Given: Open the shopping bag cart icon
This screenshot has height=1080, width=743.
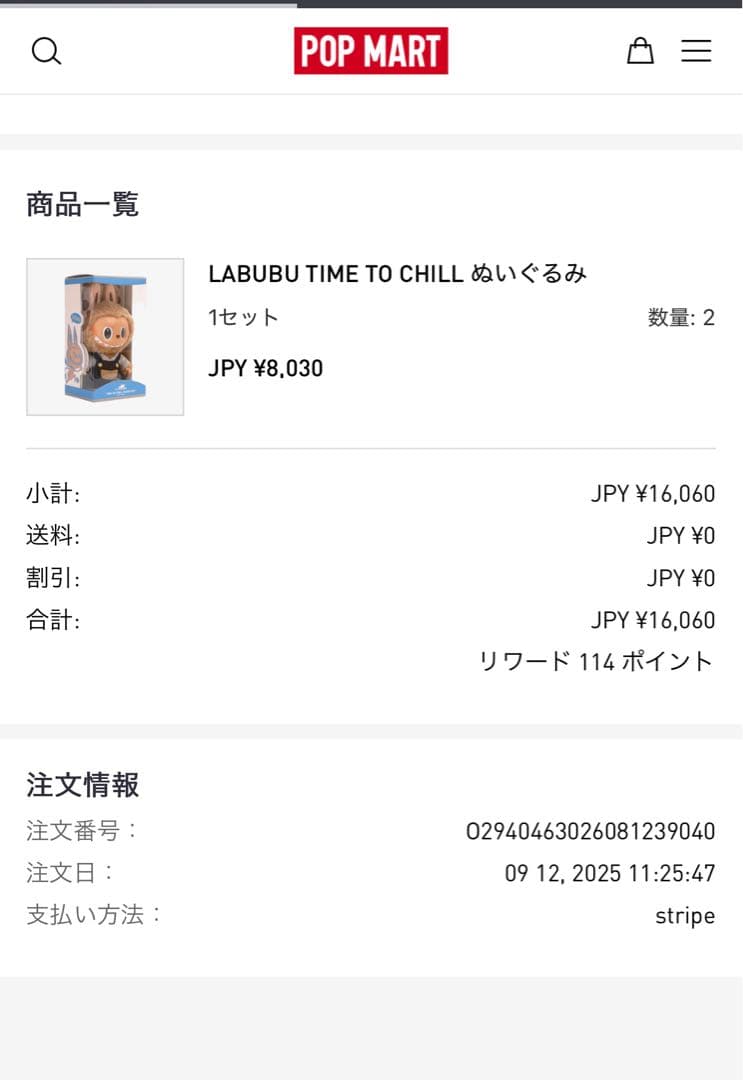Looking at the screenshot, I should point(640,50).
